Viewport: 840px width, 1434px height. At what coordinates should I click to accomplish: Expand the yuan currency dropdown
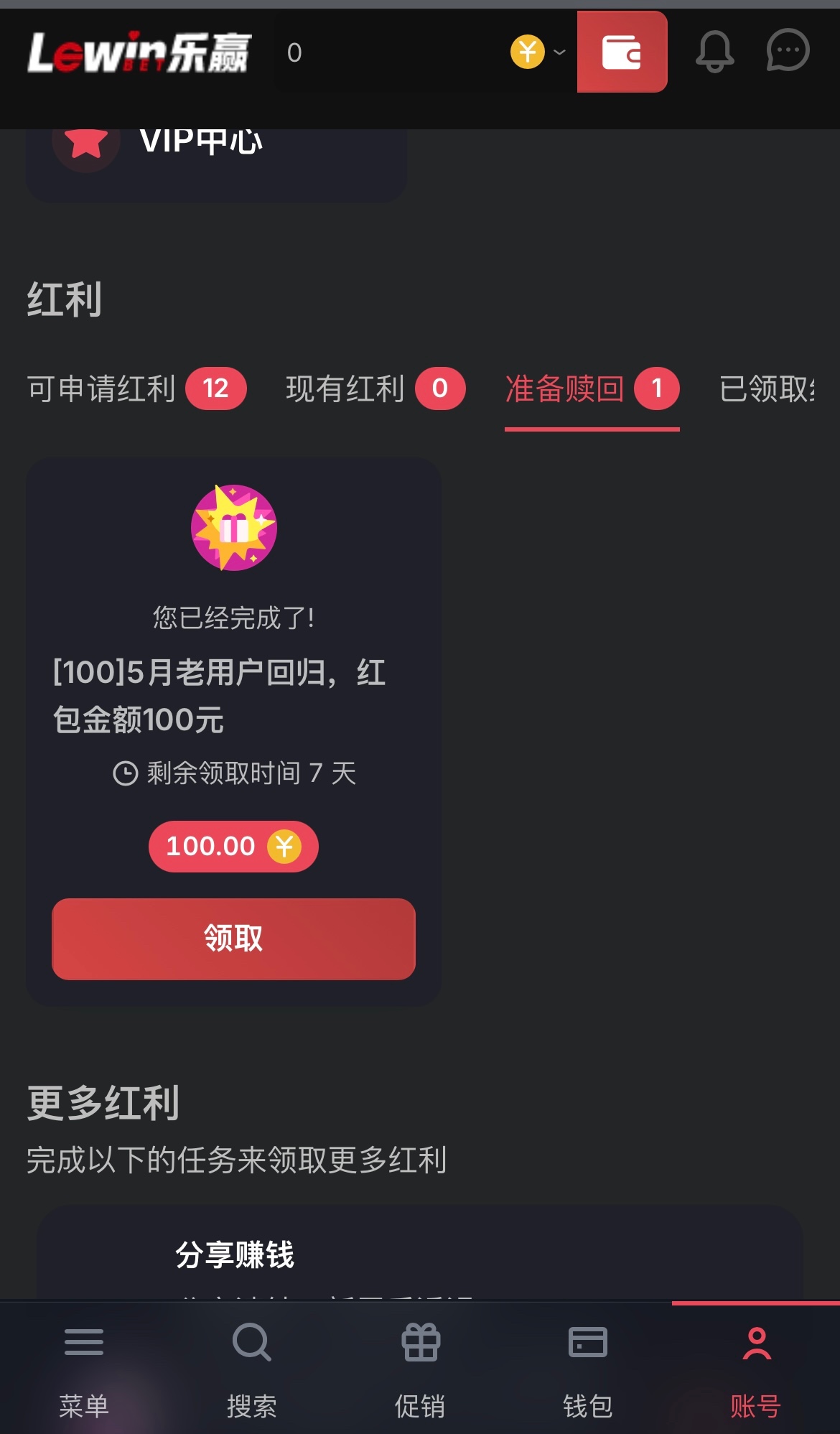tap(538, 52)
